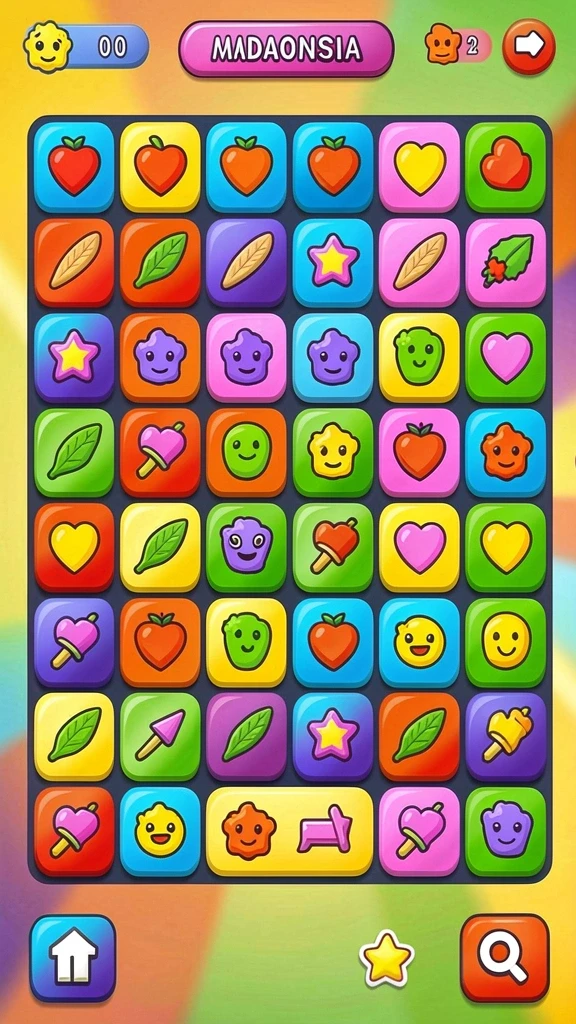Tap the yellow star icon at bottom
The width and height of the screenshot is (576, 1024).
click(x=387, y=958)
